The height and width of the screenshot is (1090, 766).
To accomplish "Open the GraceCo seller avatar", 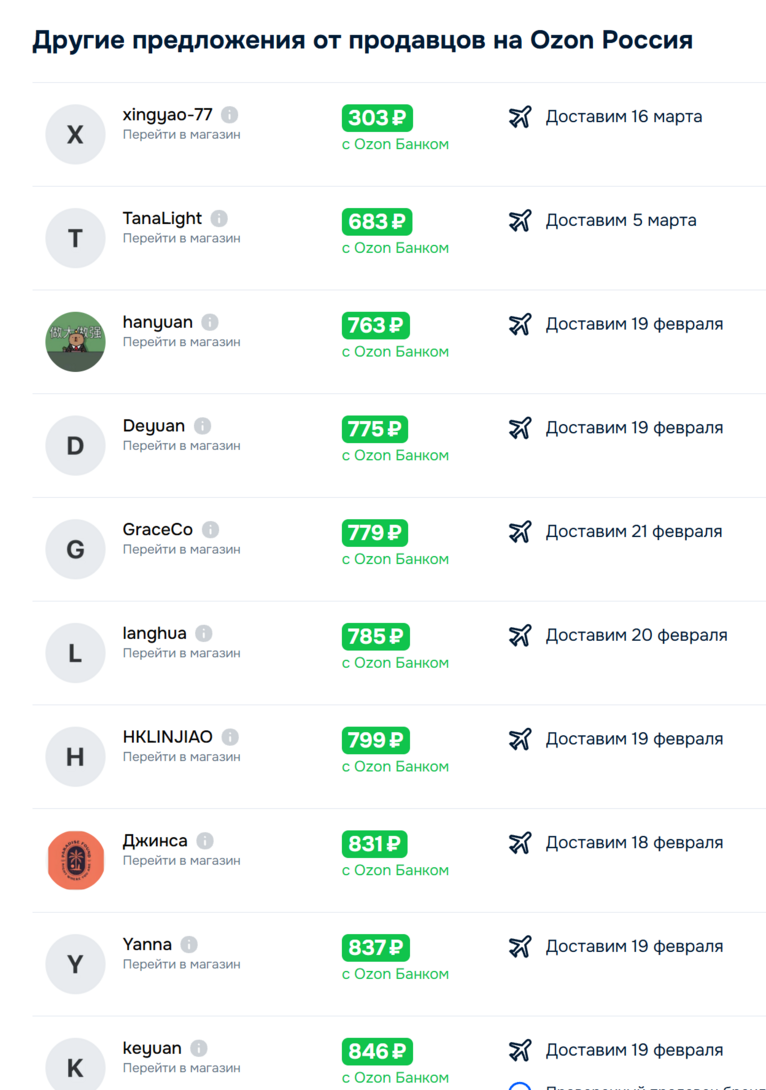I will 75,549.
